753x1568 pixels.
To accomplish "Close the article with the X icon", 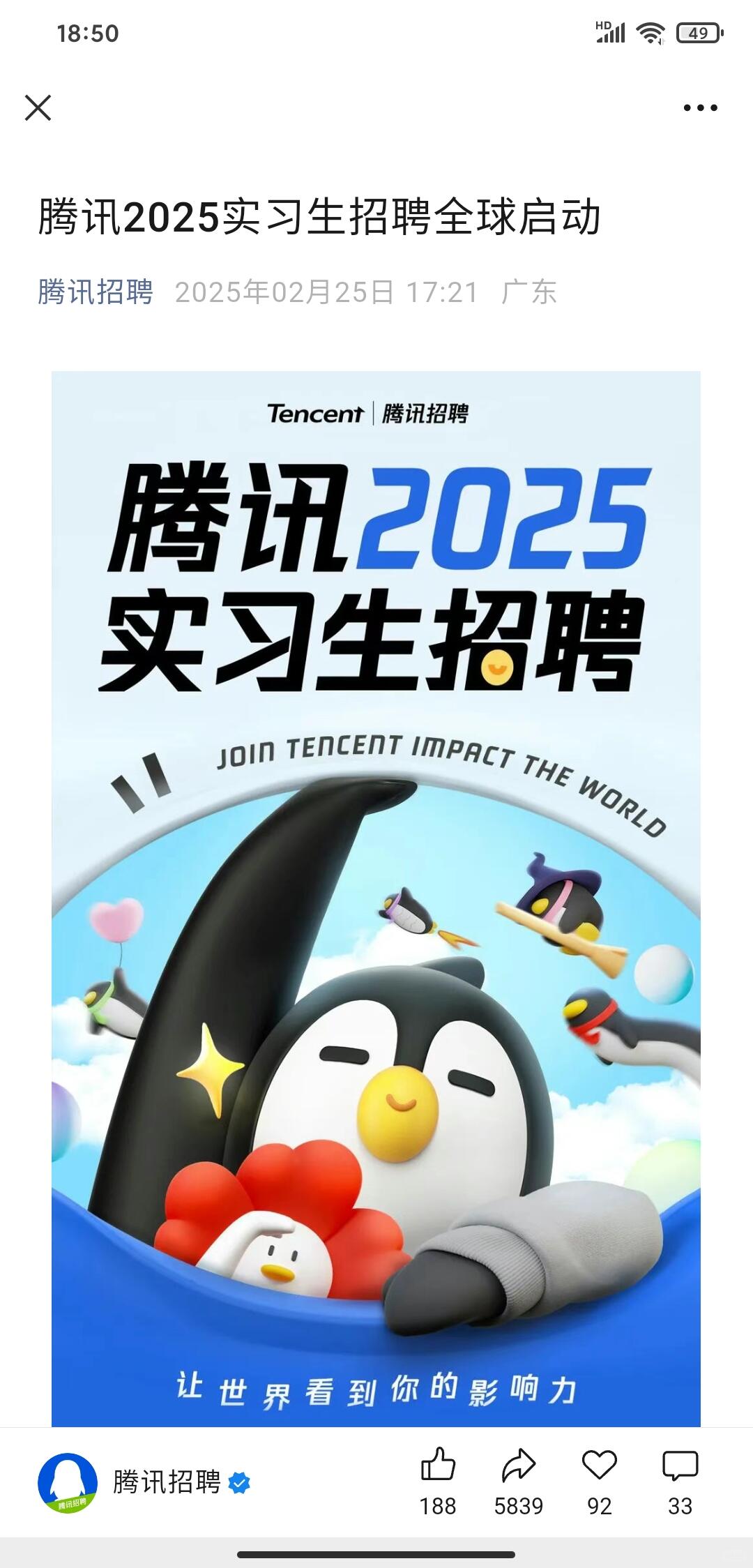I will pos(38,108).
